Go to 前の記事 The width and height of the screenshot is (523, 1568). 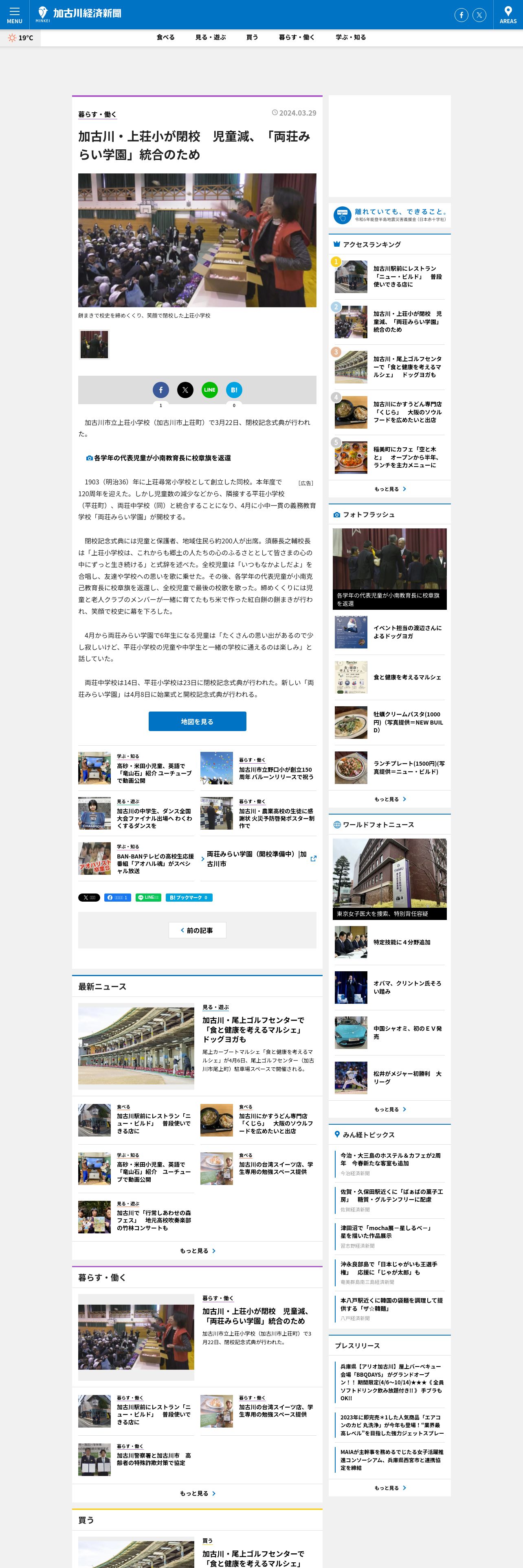[x=197, y=930]
